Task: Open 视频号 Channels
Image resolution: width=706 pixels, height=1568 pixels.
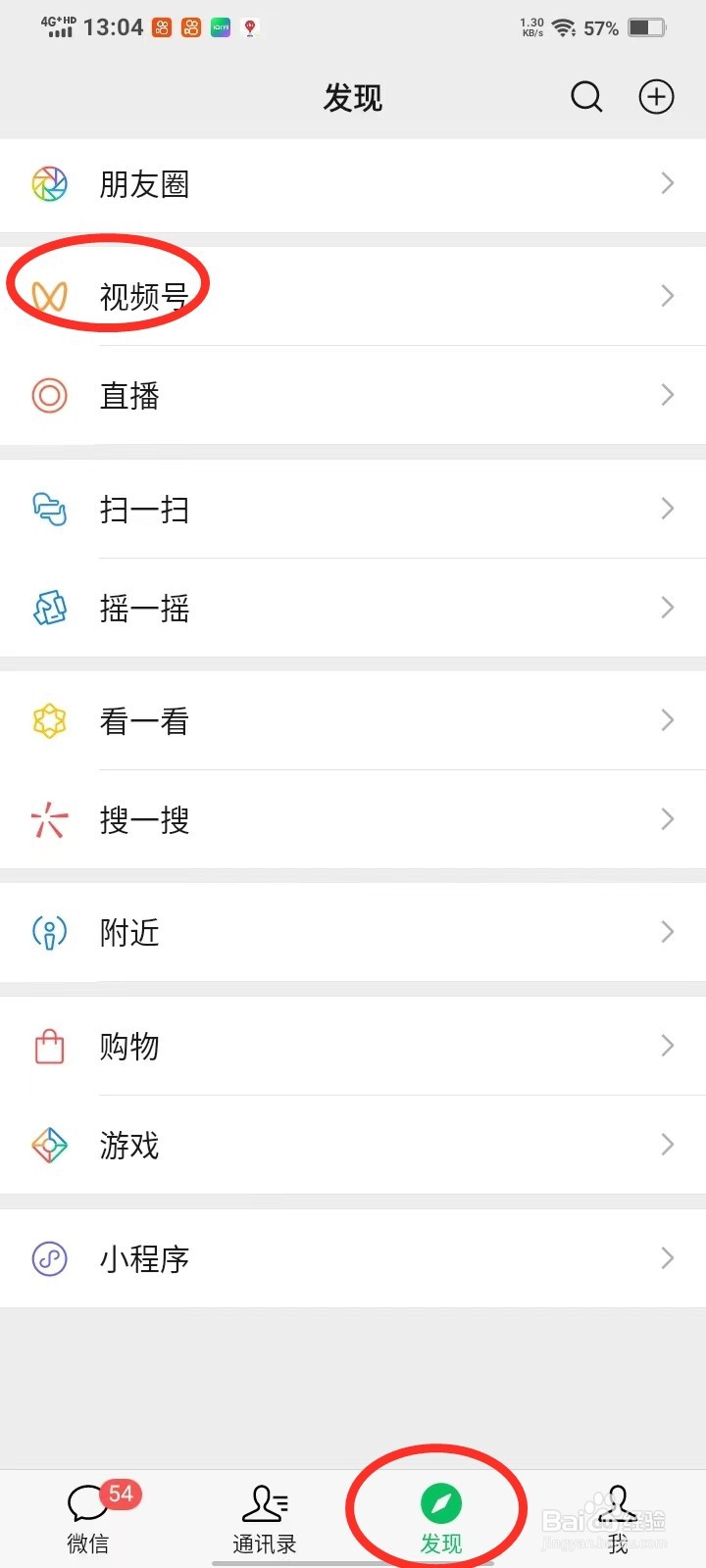Action: coord(353,296)
